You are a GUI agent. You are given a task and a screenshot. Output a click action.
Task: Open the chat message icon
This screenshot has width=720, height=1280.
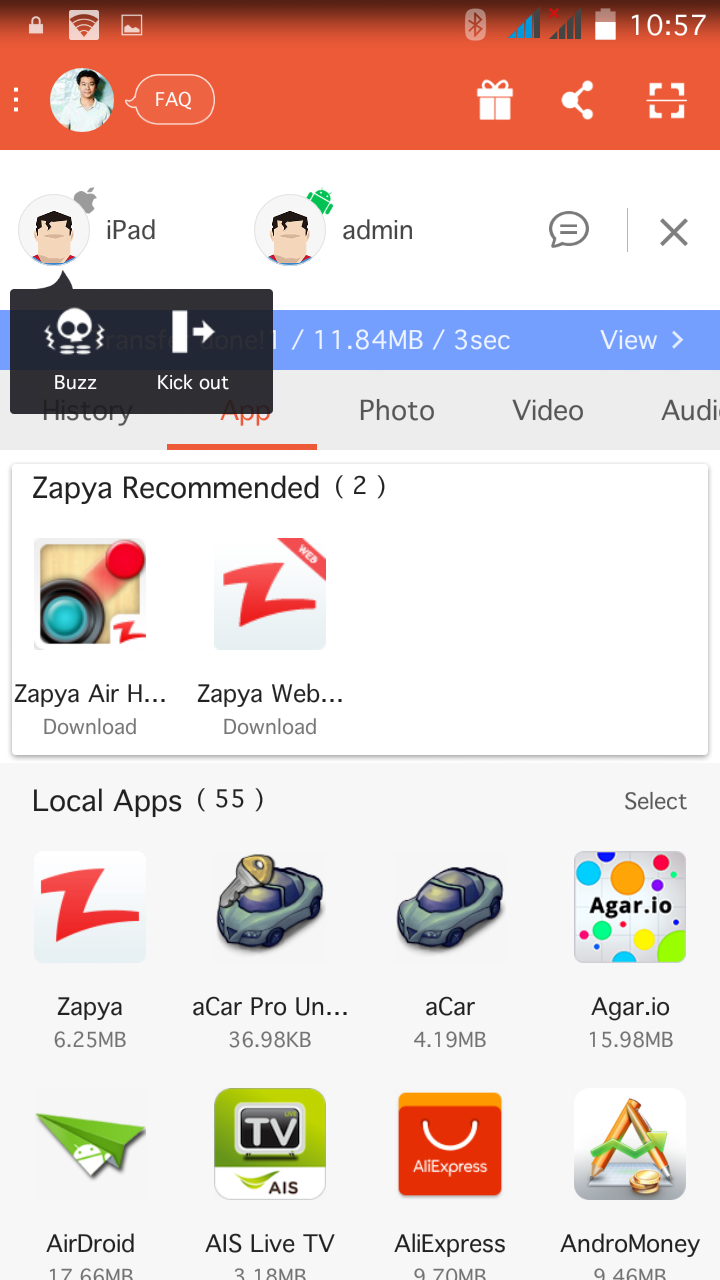(x=569, y=231)
